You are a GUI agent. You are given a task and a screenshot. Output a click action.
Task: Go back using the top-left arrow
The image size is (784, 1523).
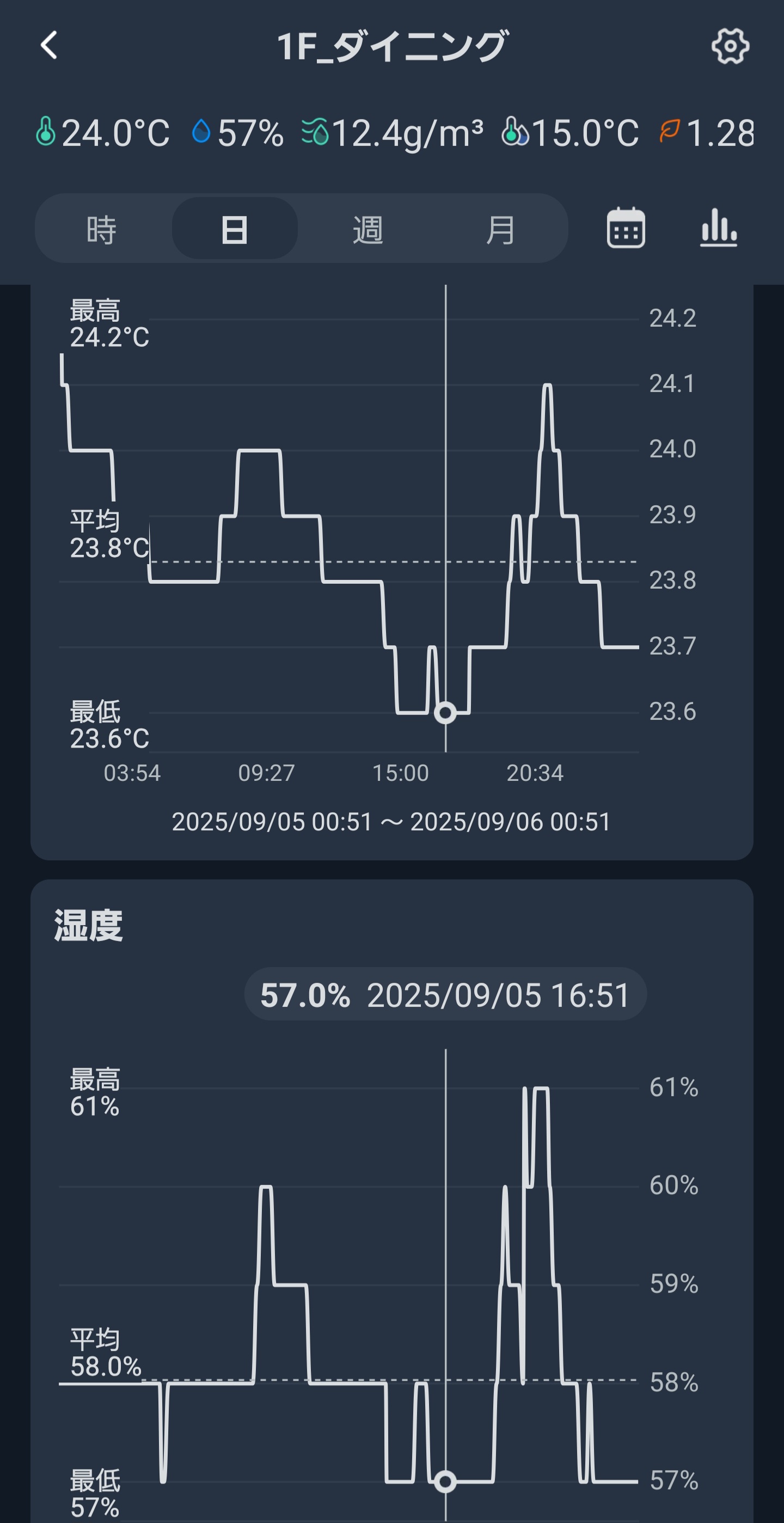click(x=49, y=46)
